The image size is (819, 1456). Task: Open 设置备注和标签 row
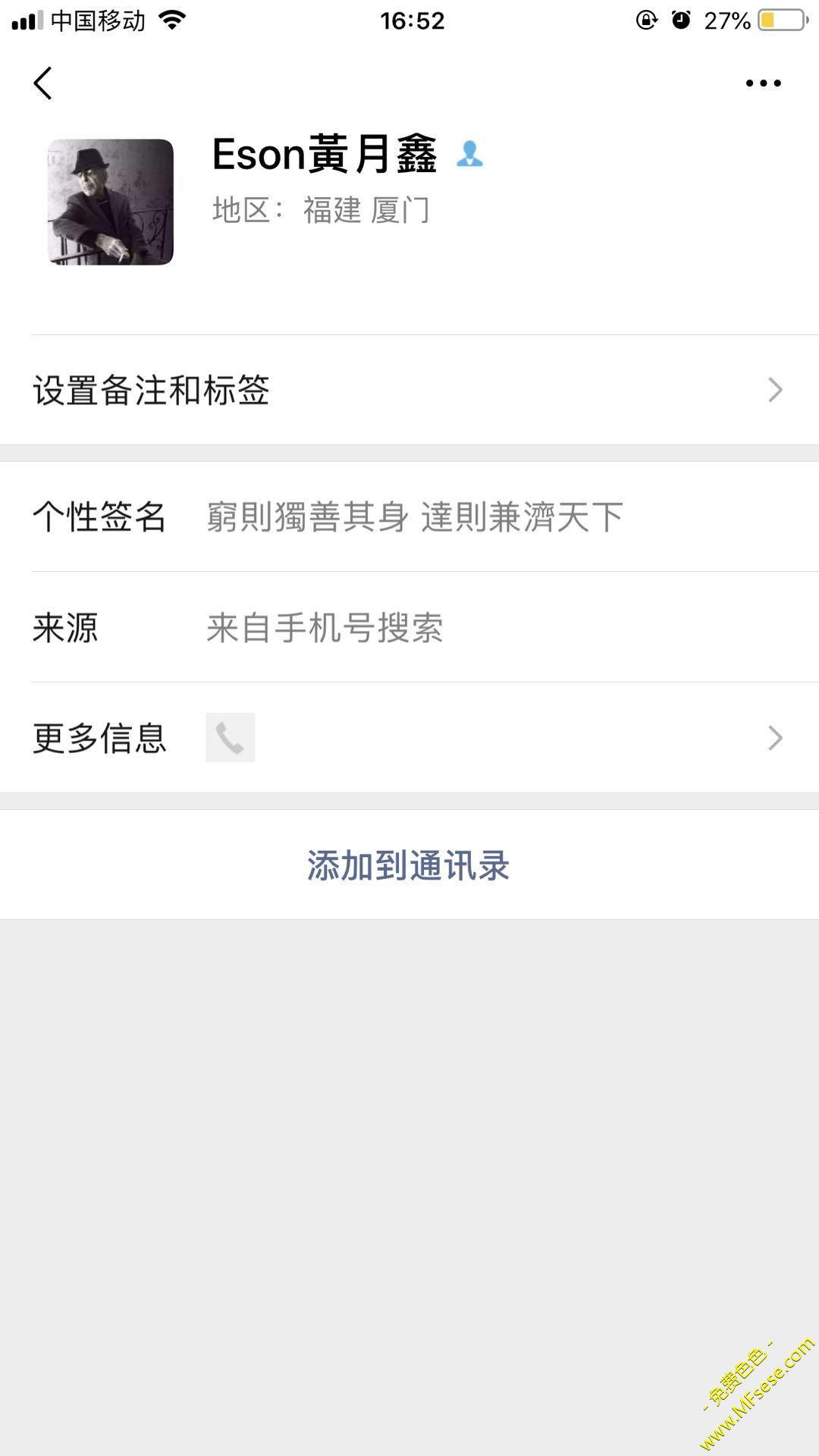409,391
